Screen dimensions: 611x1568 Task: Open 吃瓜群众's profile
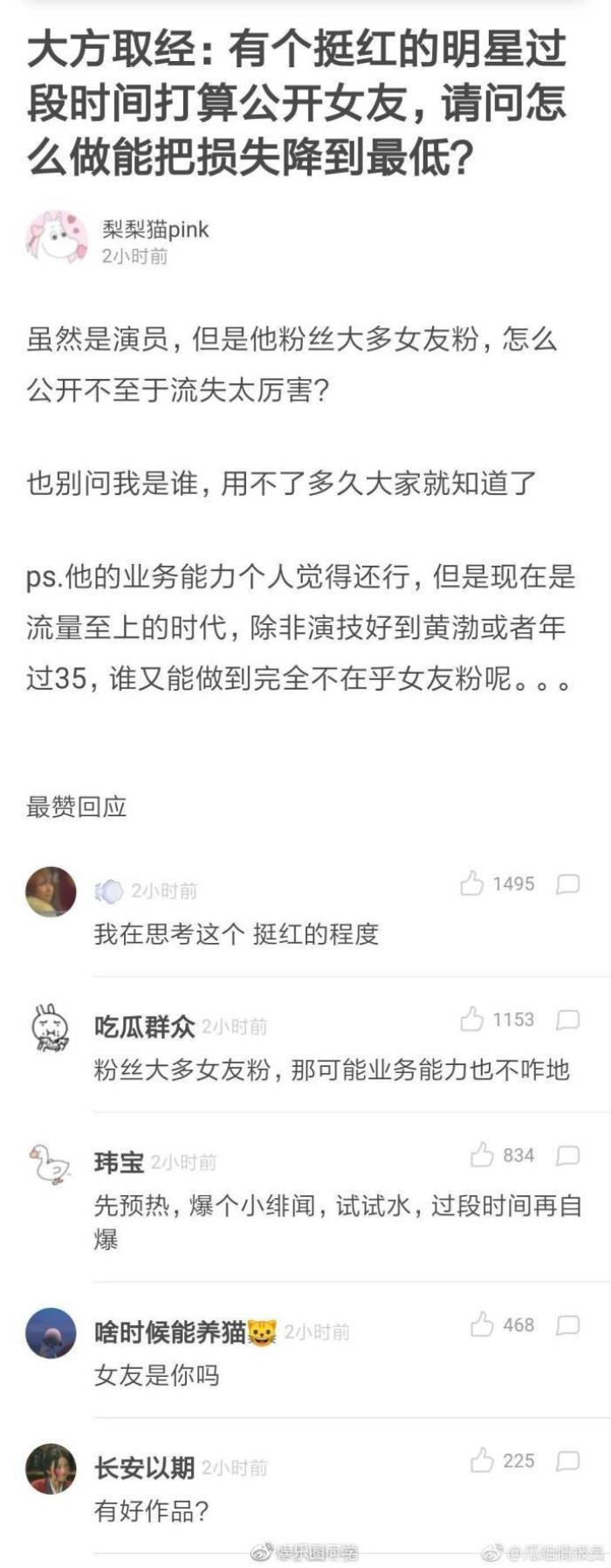coord(144,1027)
